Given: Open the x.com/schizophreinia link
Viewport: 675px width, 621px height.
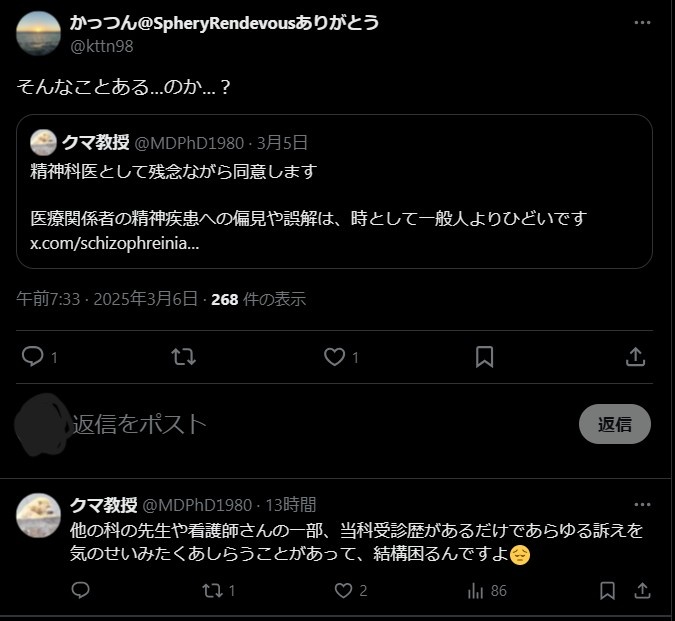Looking at the screenshot, I should pyautogui.click(x=114, y=244).
